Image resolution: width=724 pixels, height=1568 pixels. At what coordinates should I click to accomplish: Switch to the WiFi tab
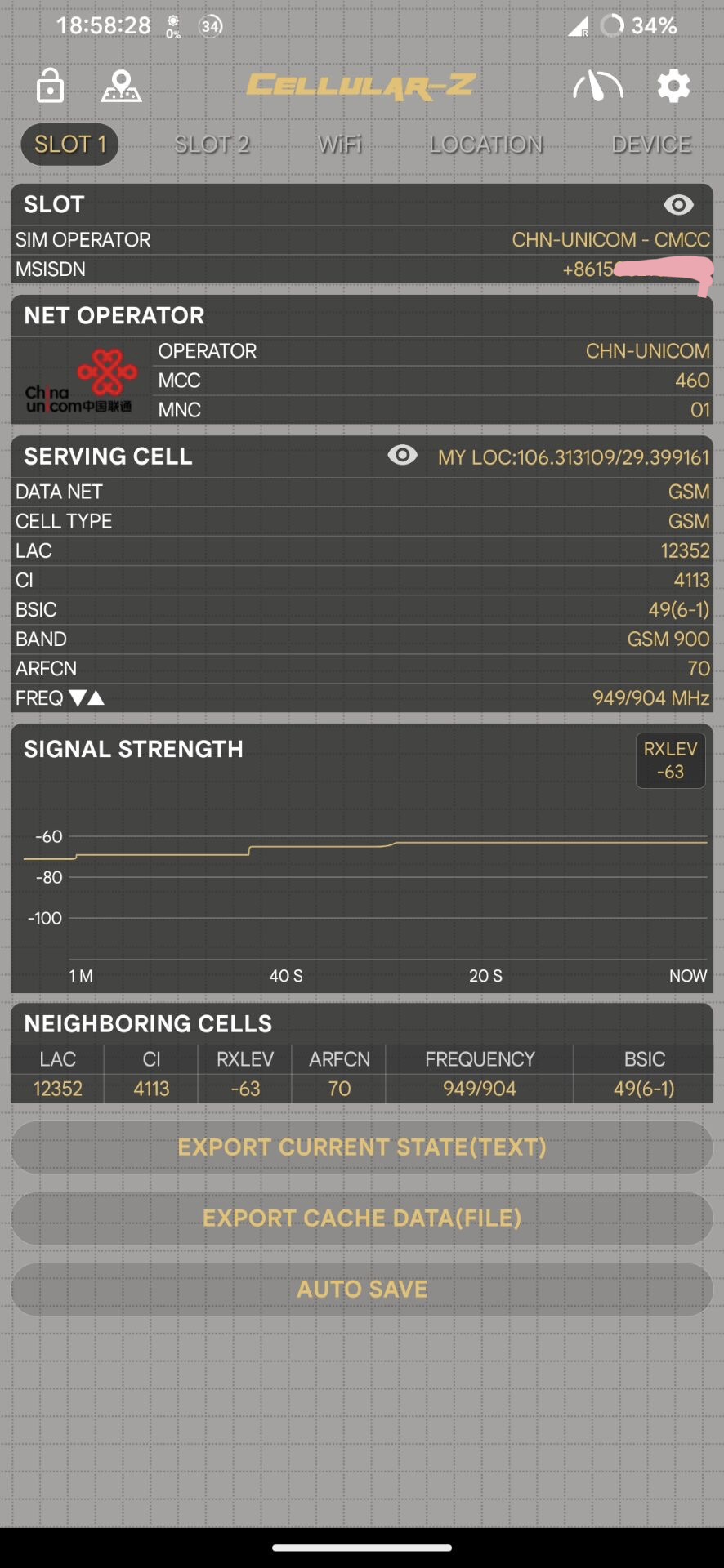tap(340, 145)
